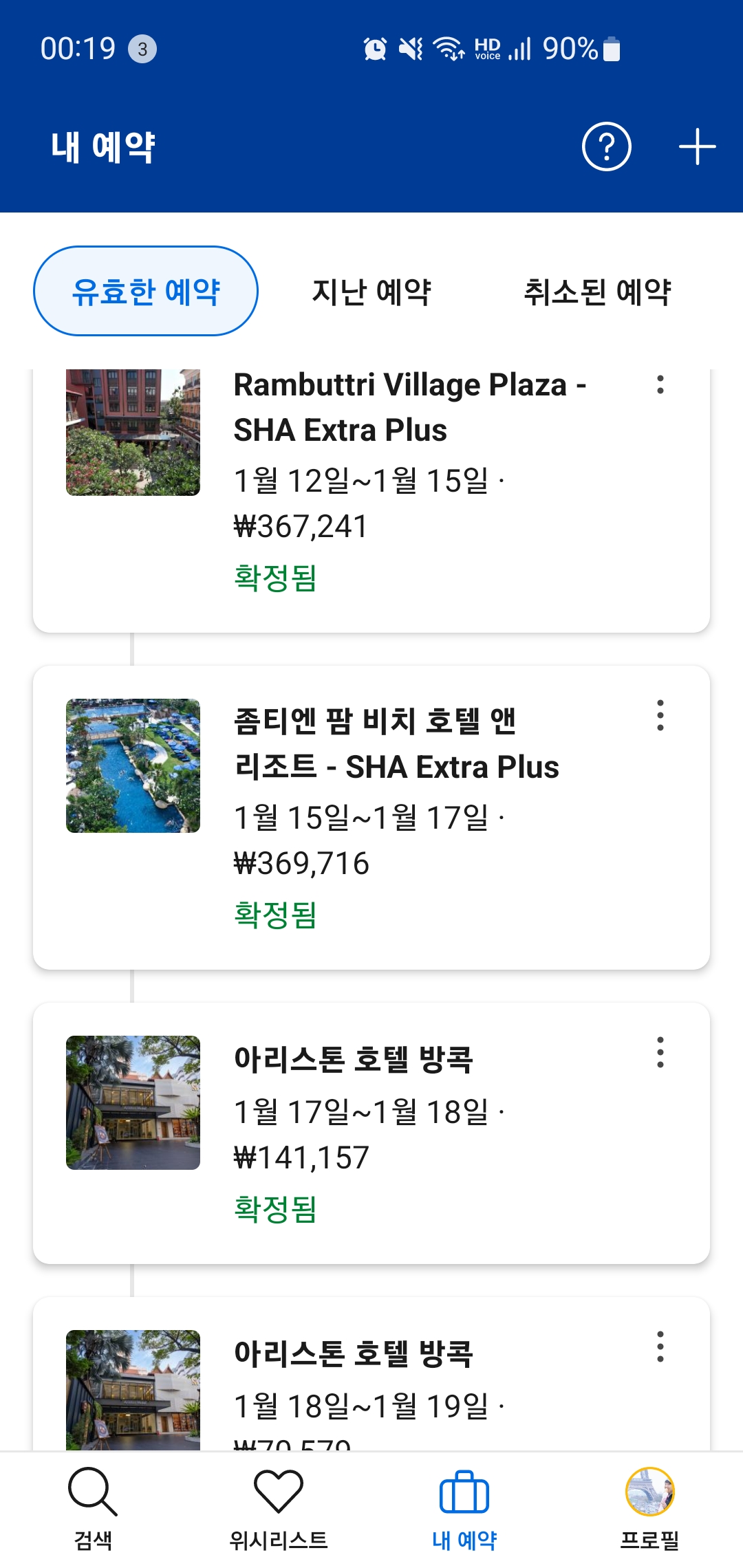
Task: Select the 내 예약 bottom tab
Action: click(x=464, y=1509)
